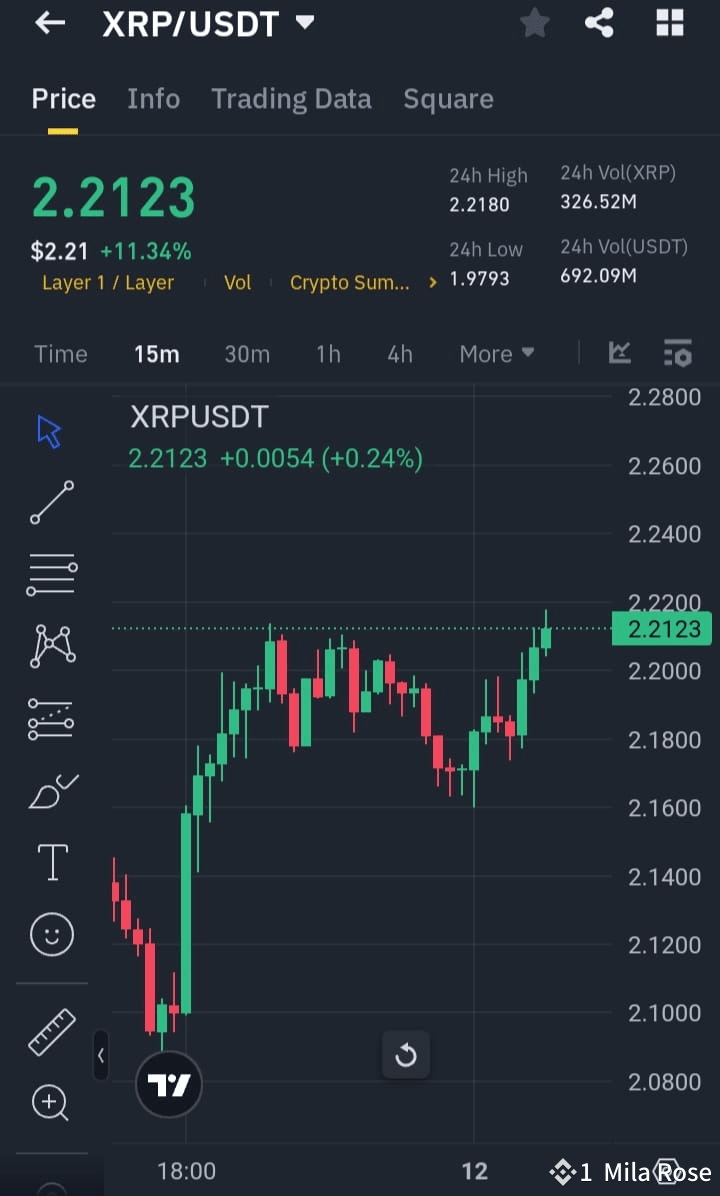Image resolution: width=720 pixels, height=1196 pixels.
Task: Open the Info tab
Action: 153,98
